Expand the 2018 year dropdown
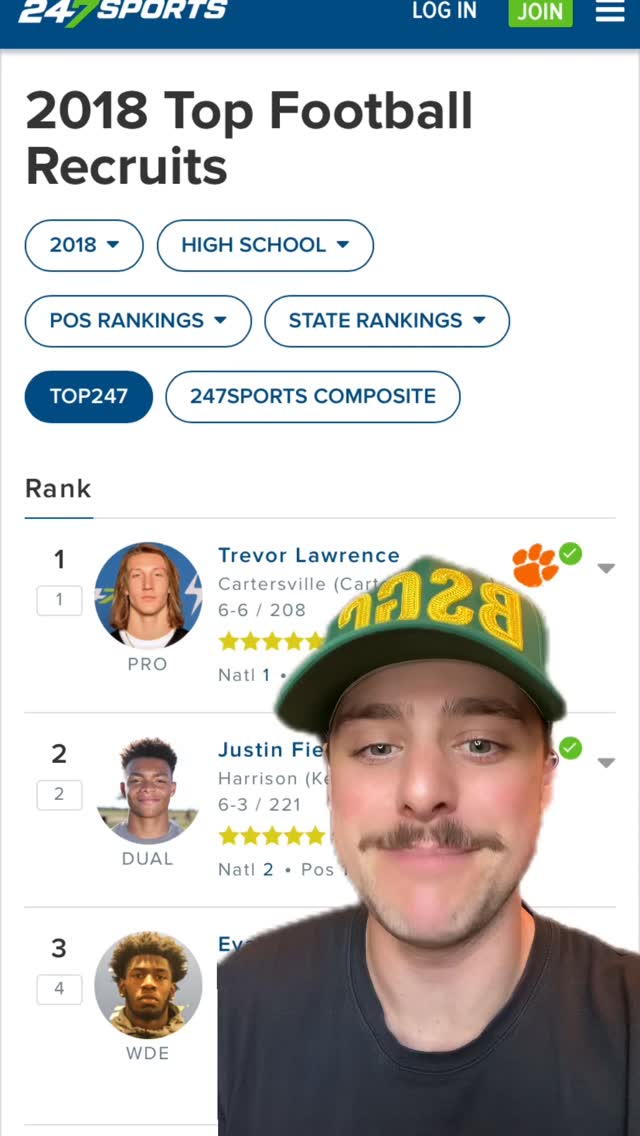This screenshot has width=640, height=1136. (x=84, y=245)
